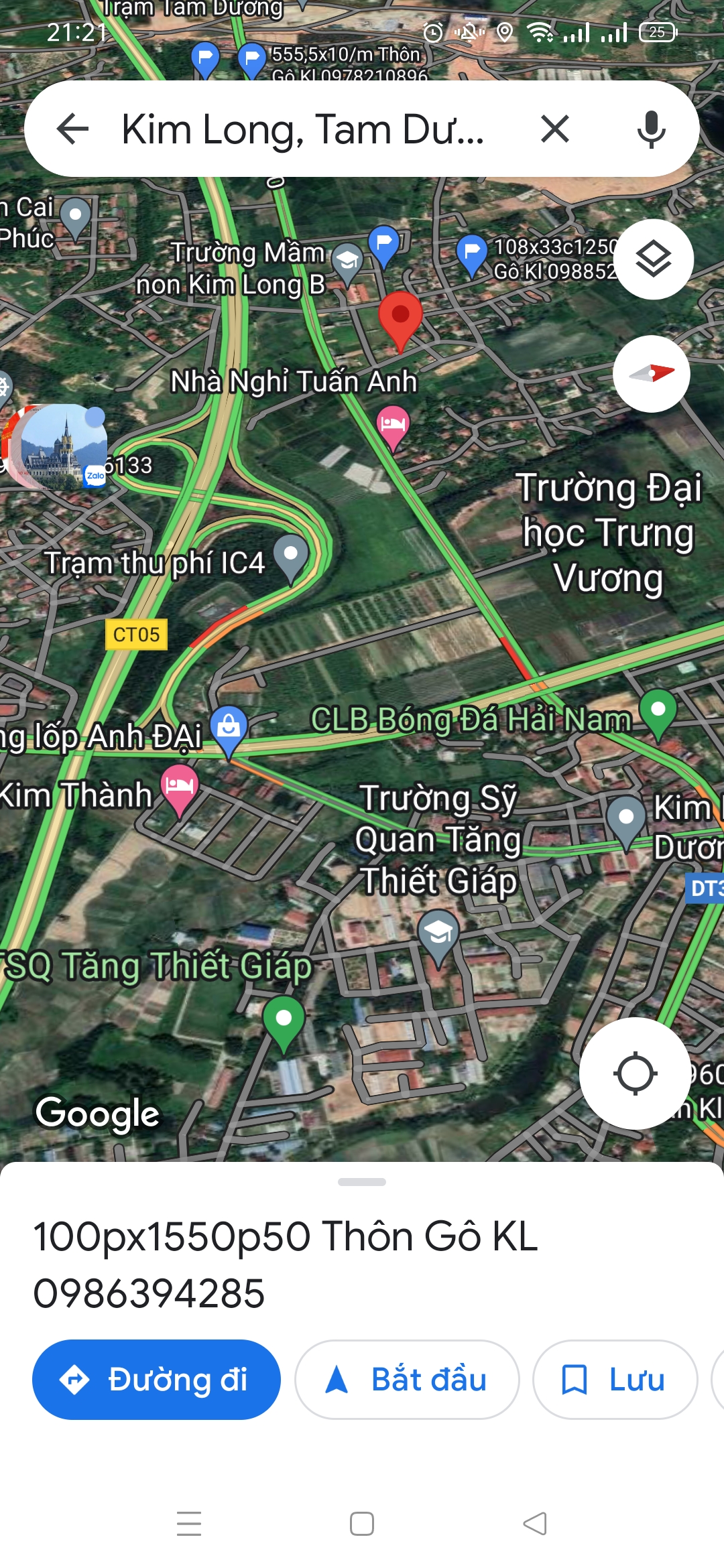Open map layers options
This screenshot has height=1568, width=724.
[x=653, y=259]
